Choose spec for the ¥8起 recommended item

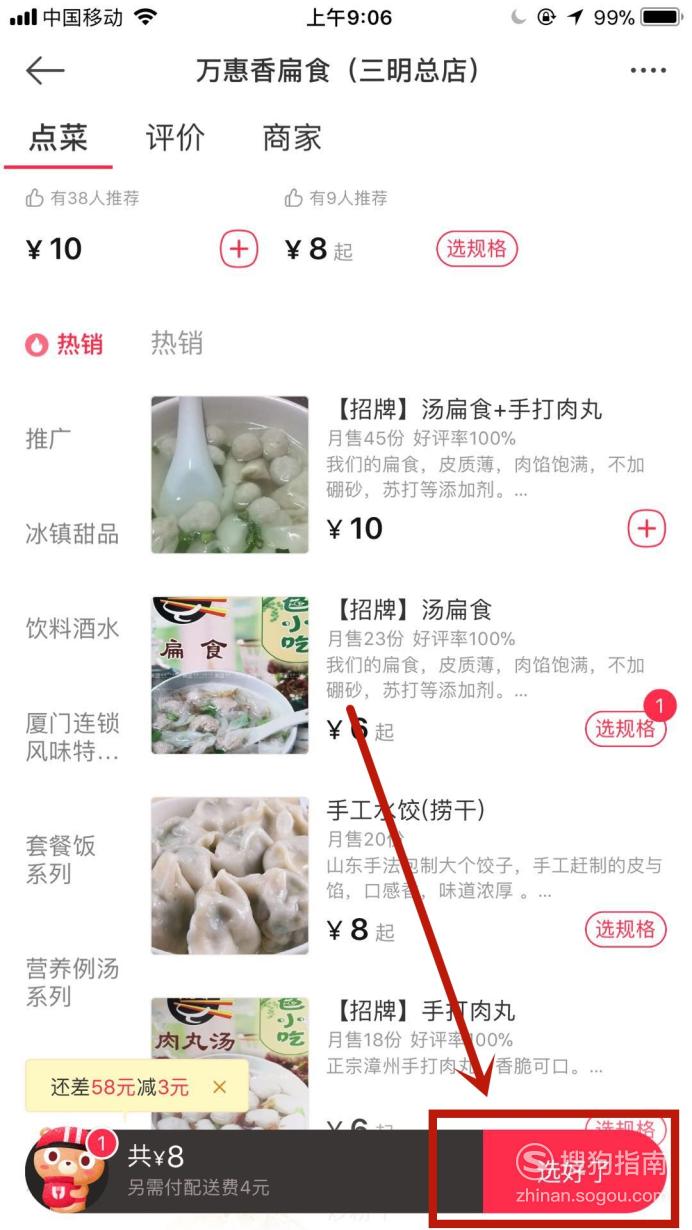tap(477, 249)
